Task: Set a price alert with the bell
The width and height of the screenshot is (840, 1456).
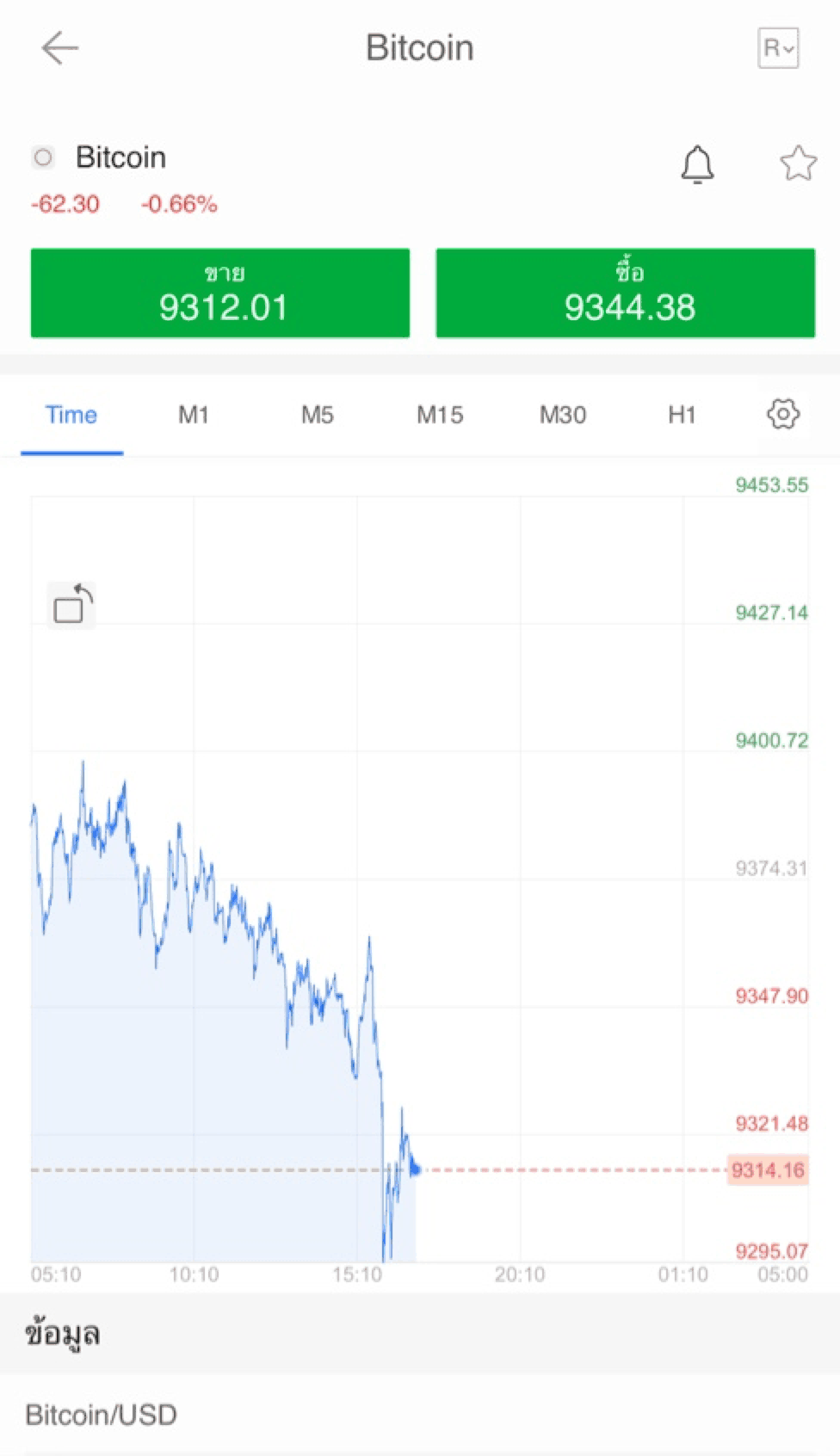Action: (x=697, y=163)
